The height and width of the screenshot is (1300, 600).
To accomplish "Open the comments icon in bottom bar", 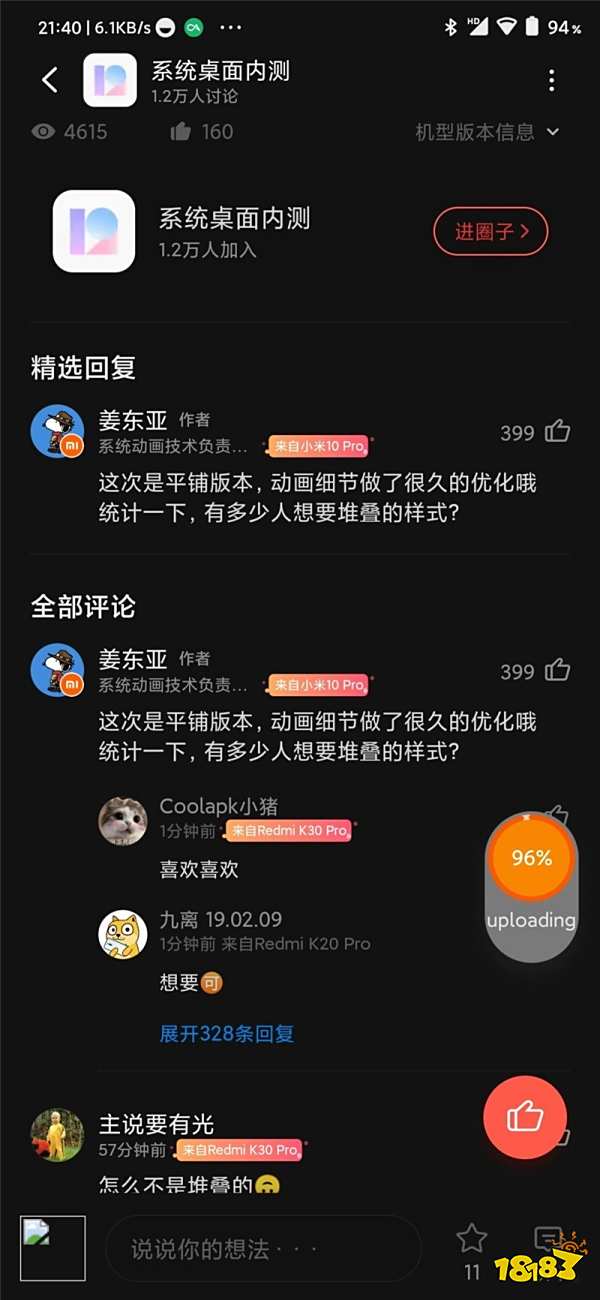I will pos(546,1240).
